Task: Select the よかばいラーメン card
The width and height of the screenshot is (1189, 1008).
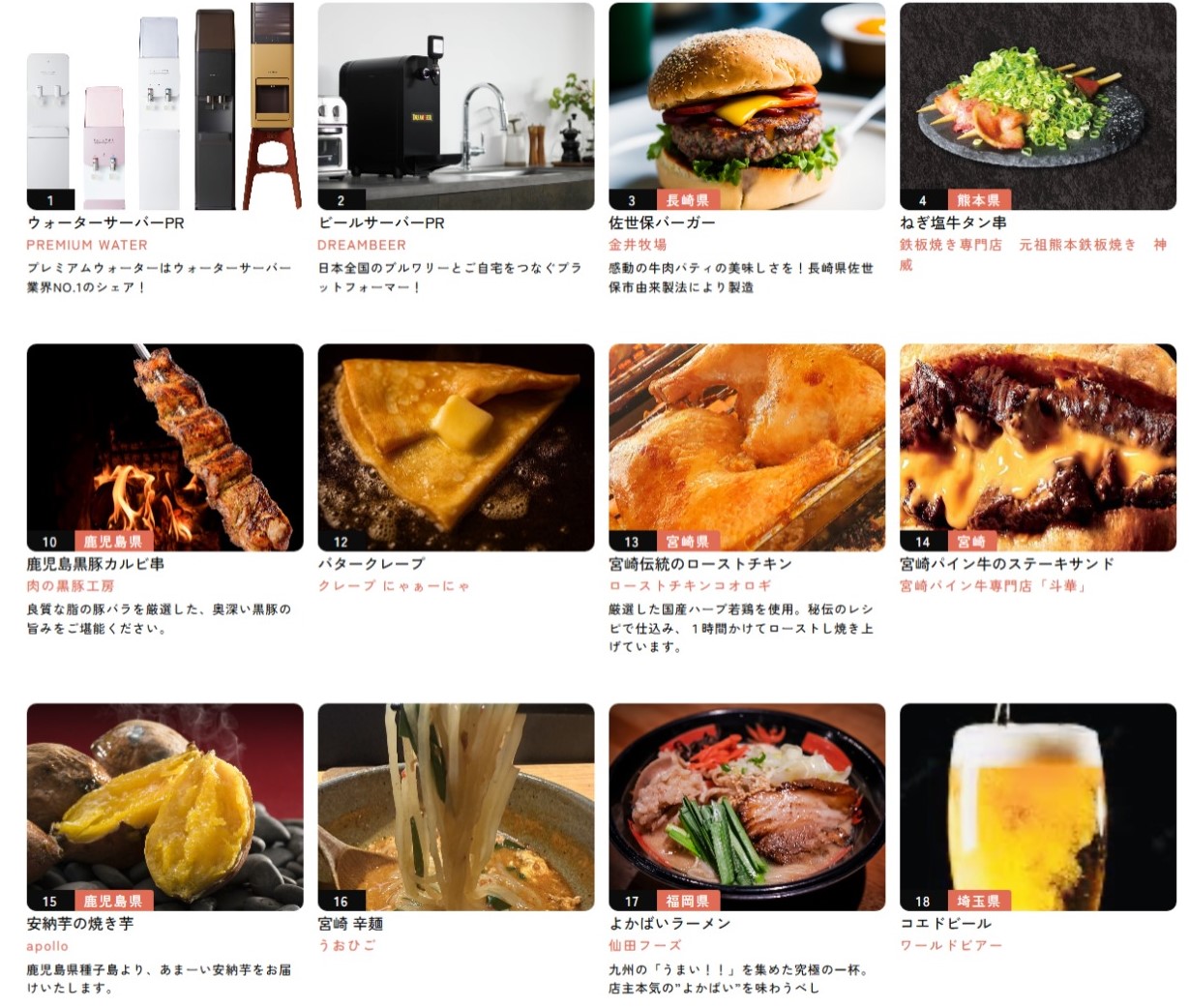Action: tap(747, 807)
